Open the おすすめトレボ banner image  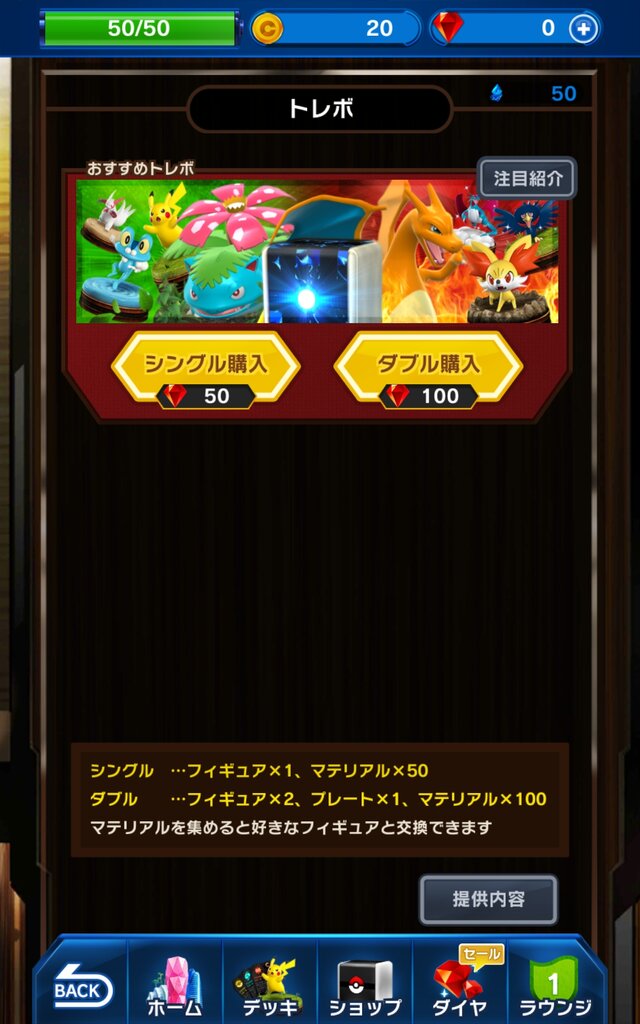(x=318, y=252)
